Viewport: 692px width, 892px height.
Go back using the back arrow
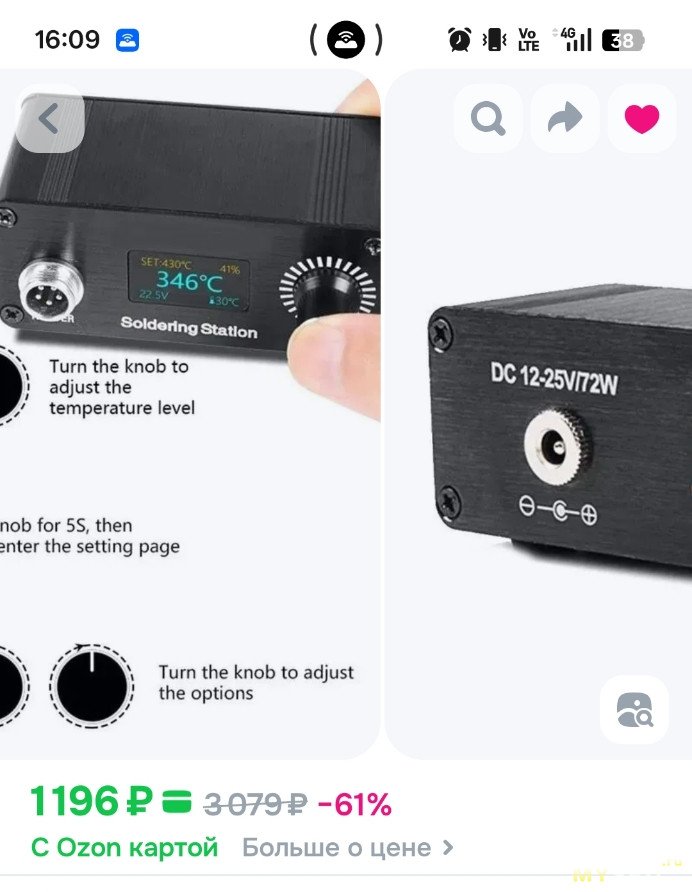point(48,119)
